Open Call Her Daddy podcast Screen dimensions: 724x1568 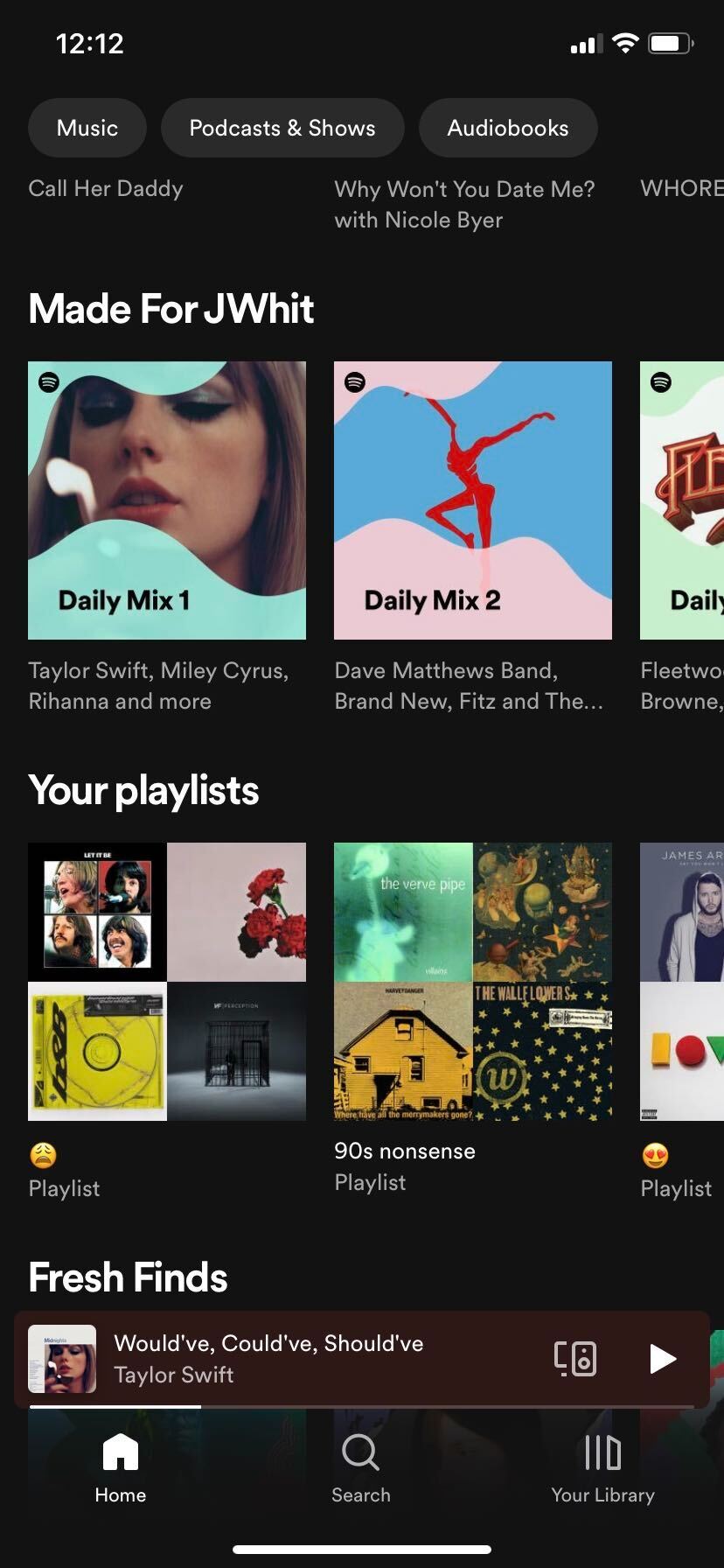pos(106,189)
